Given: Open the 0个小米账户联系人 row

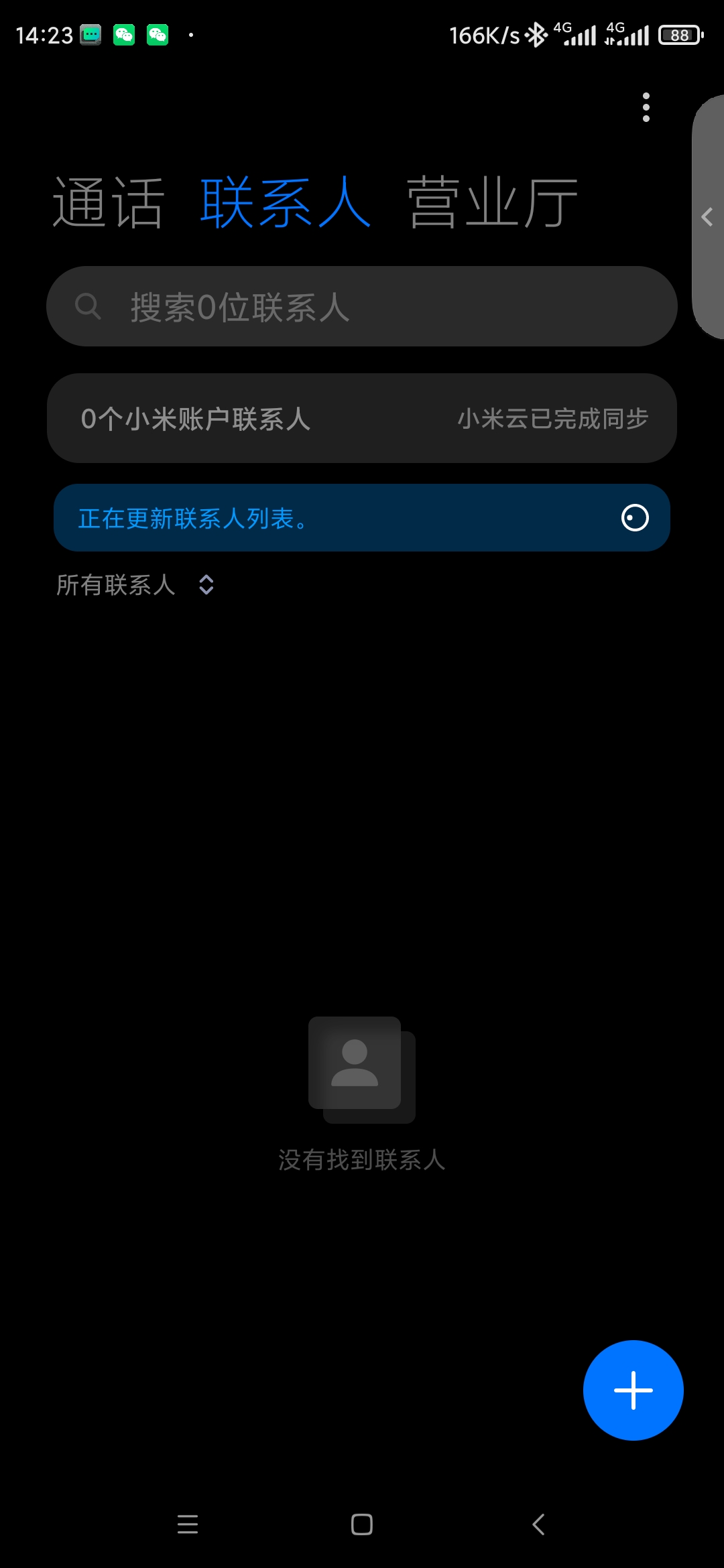Looking at the screenshot, I should (x=362, y=418).
